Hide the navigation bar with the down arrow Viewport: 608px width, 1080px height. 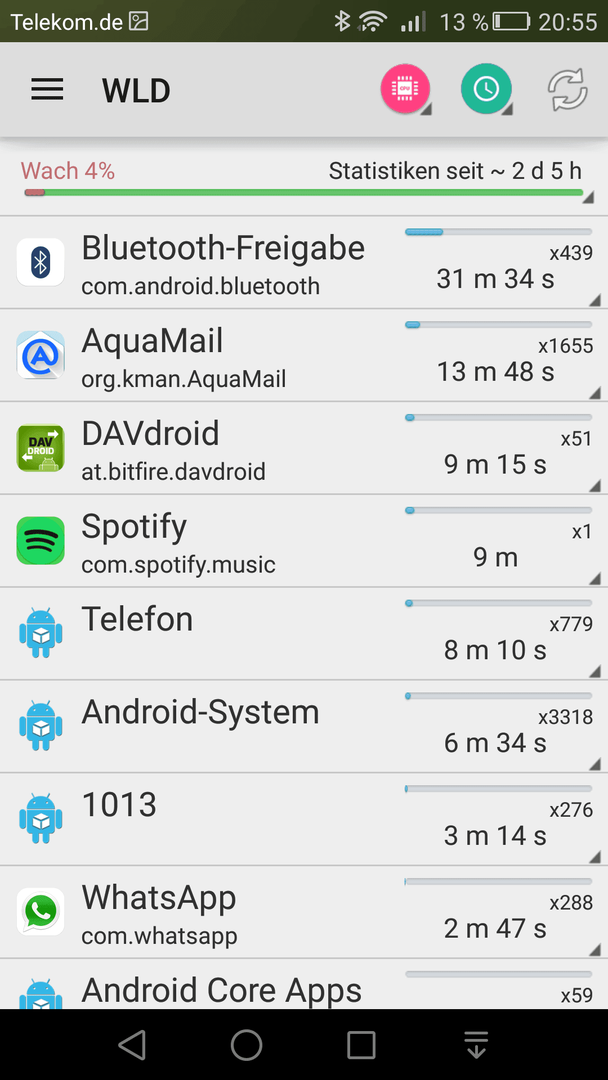tap(476, 1045)
